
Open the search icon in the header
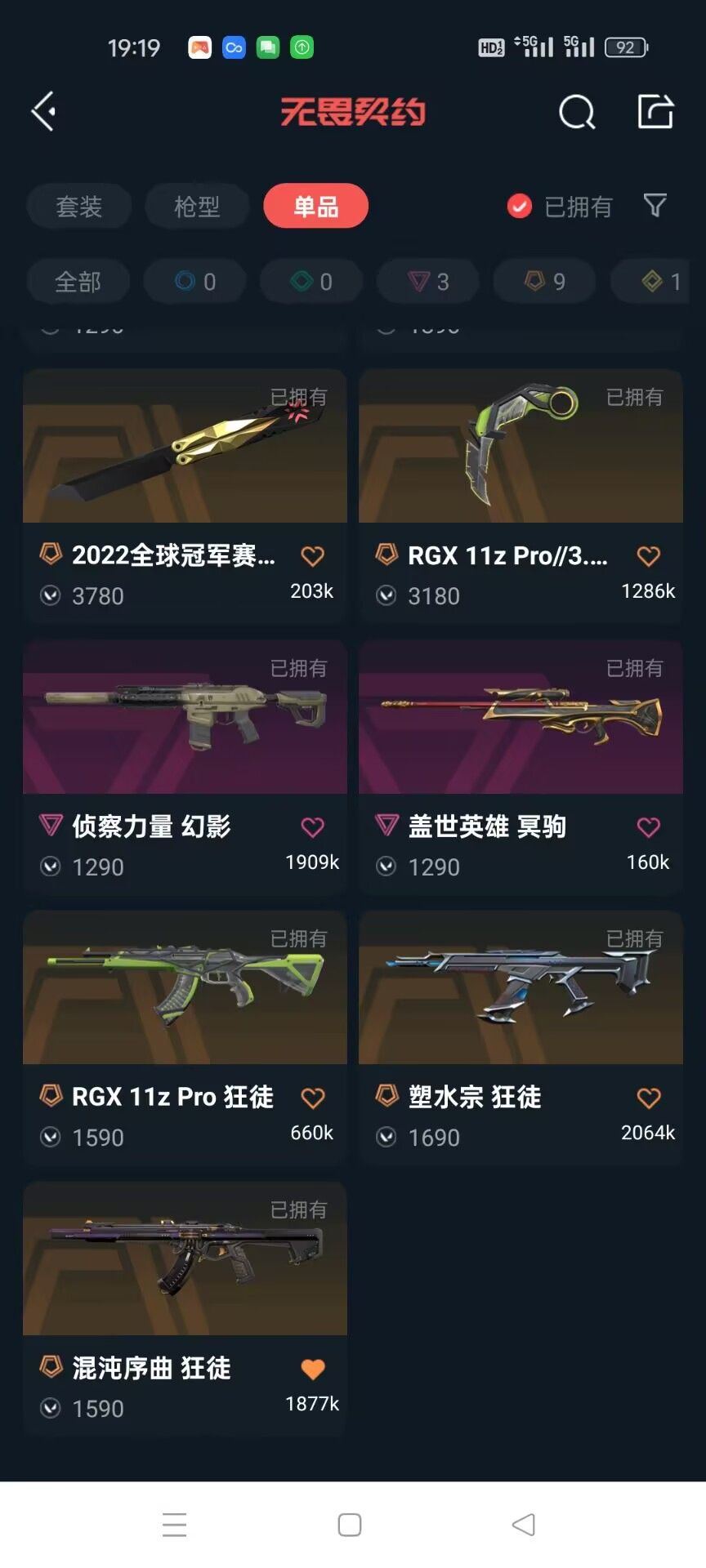coord(577,112)
